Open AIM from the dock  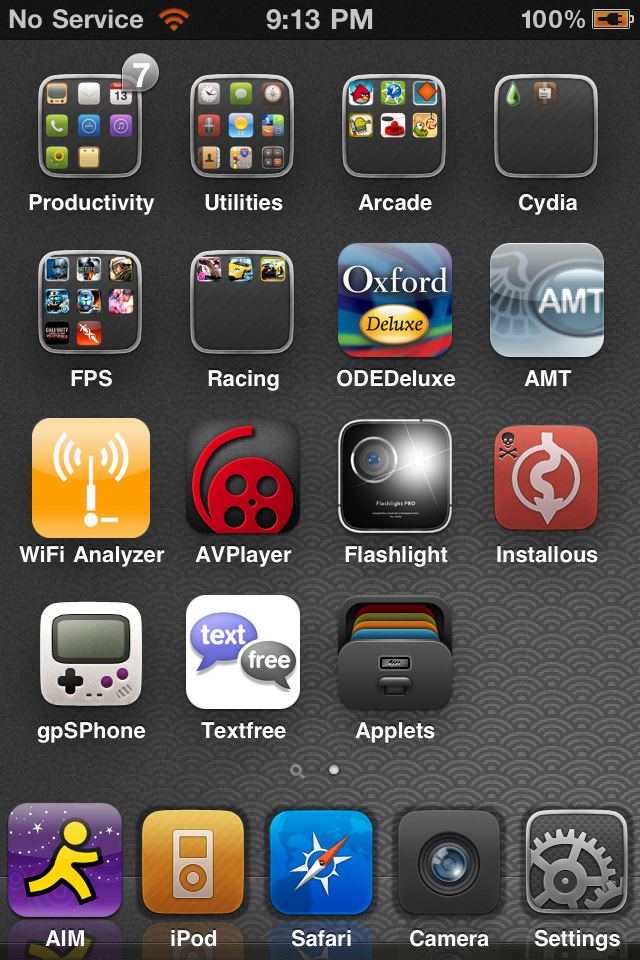(x=65, y=862)
